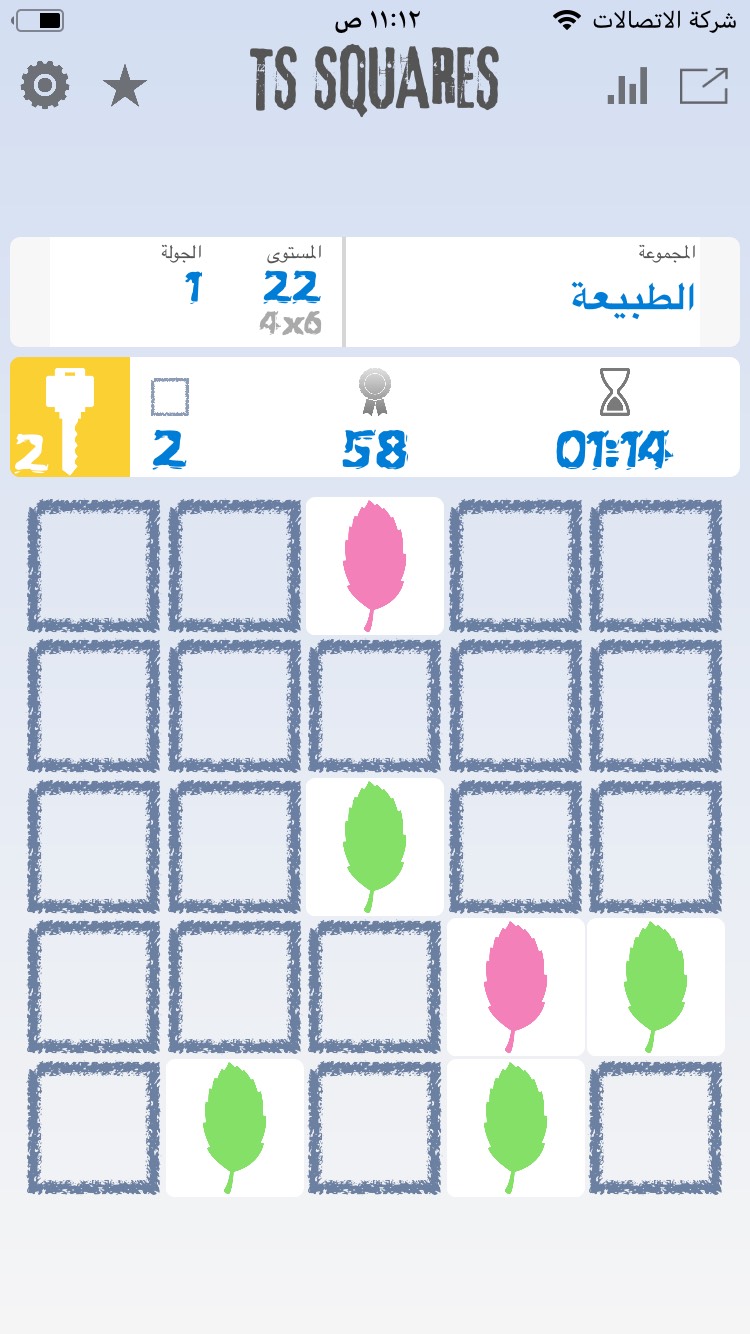The width and height of the screenshot is (750, 1334).
Task: Tap the green leaf in third row
Action: point(375,847)
